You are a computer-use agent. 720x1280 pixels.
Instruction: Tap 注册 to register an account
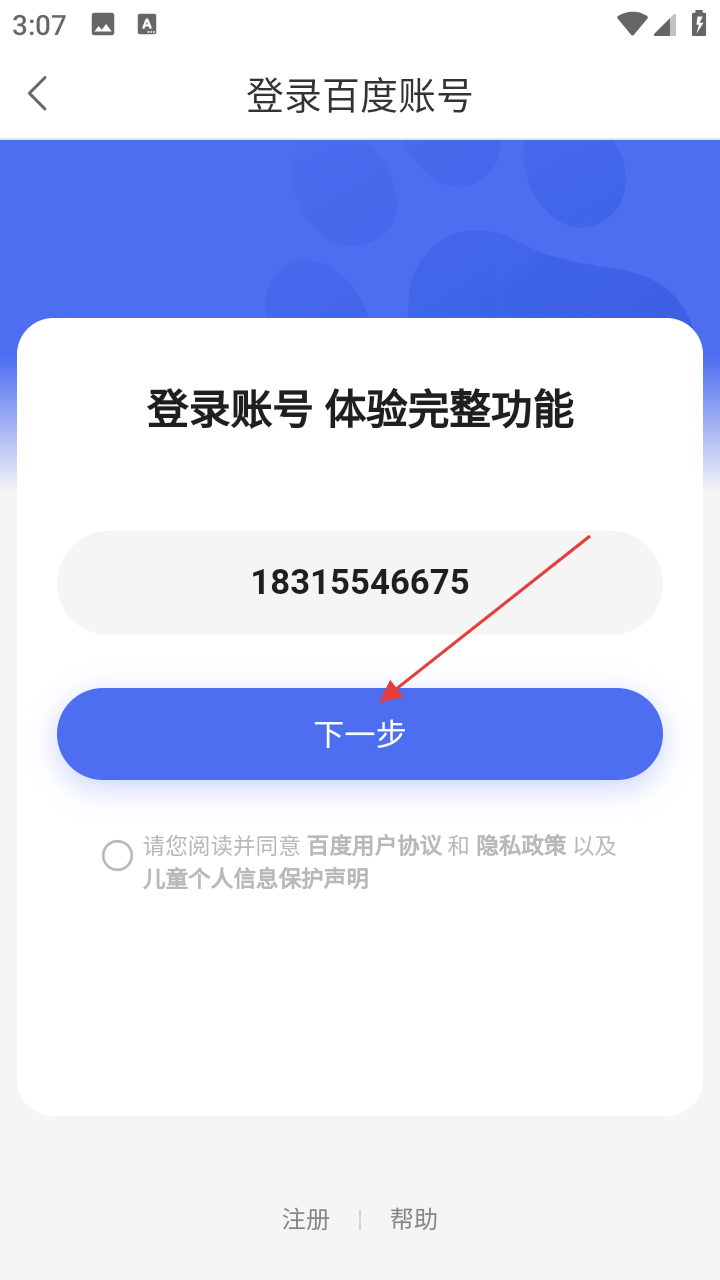click(305, 1219)
